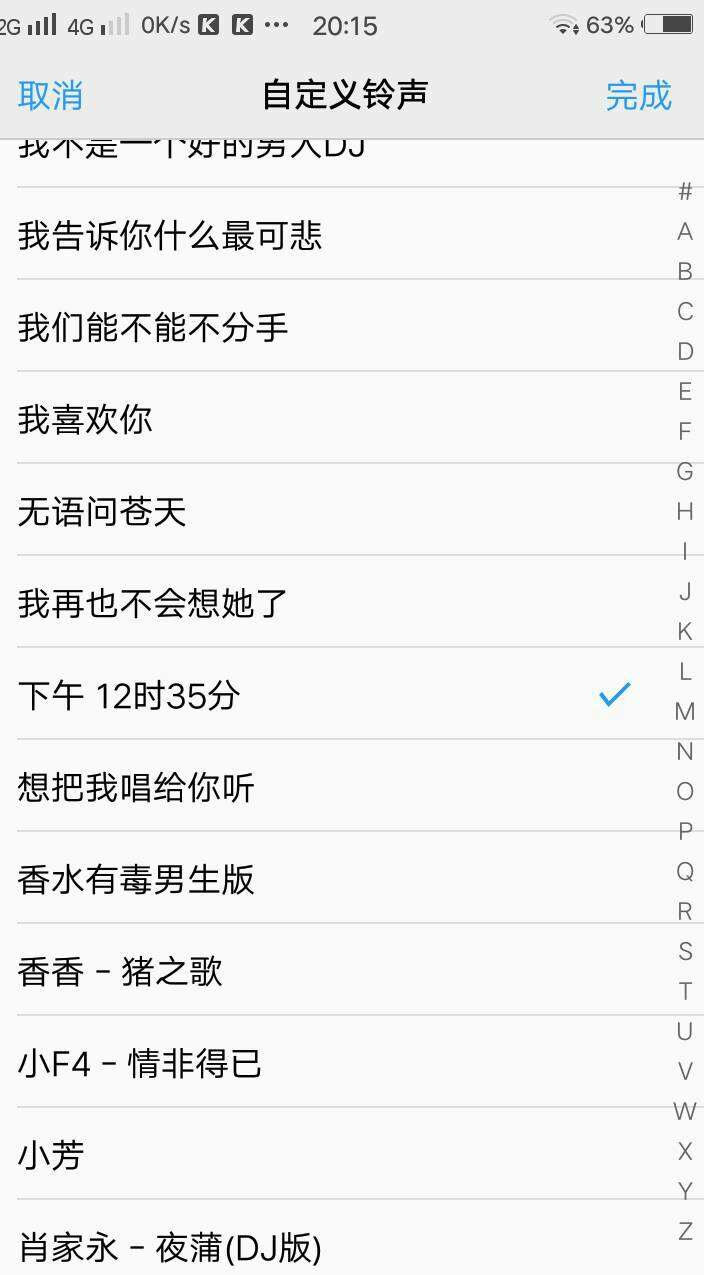This screenshot has width=704, height=1275.
Task: Choose 香香 - 猪之歌
Action: coord(340,971)
